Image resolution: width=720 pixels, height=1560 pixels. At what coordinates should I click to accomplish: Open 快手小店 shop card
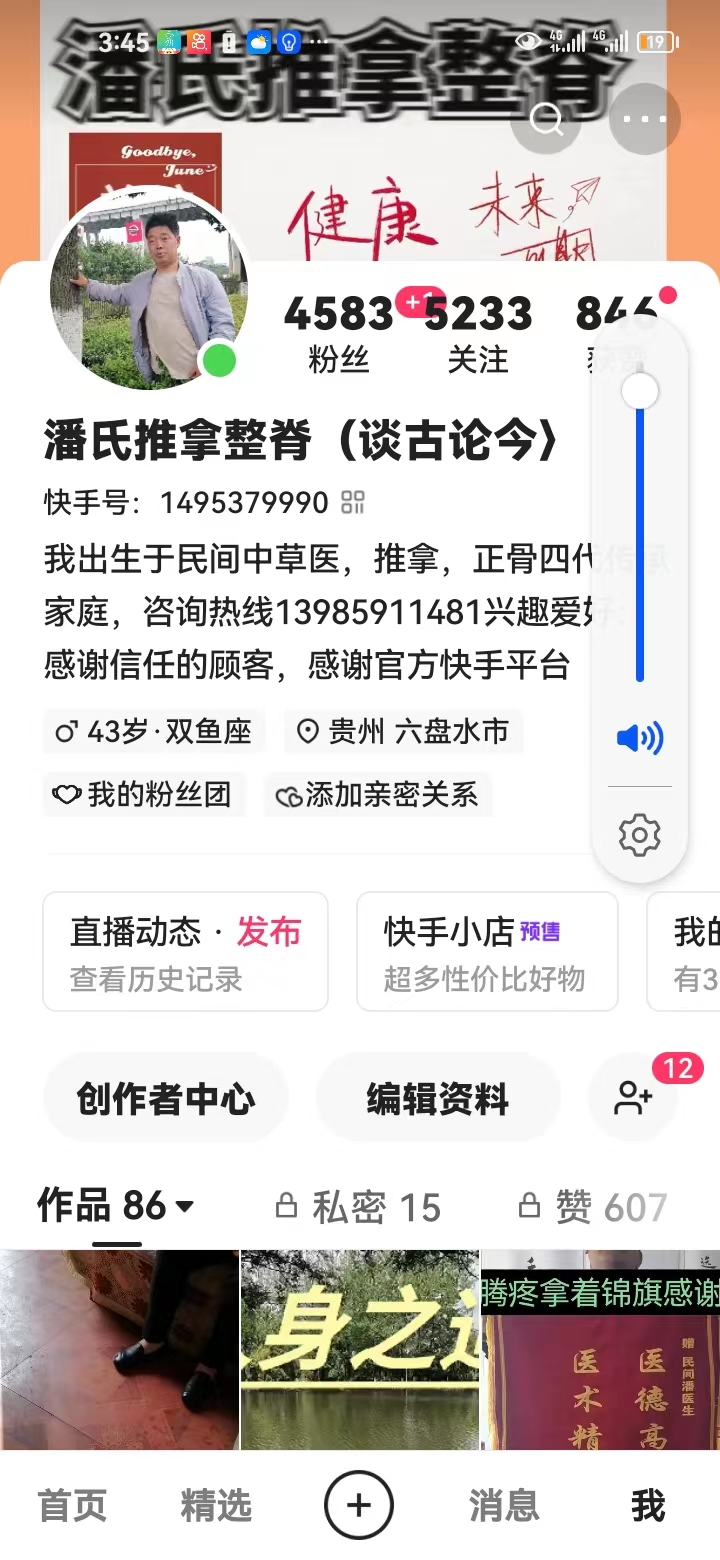[x=487, y=951]
